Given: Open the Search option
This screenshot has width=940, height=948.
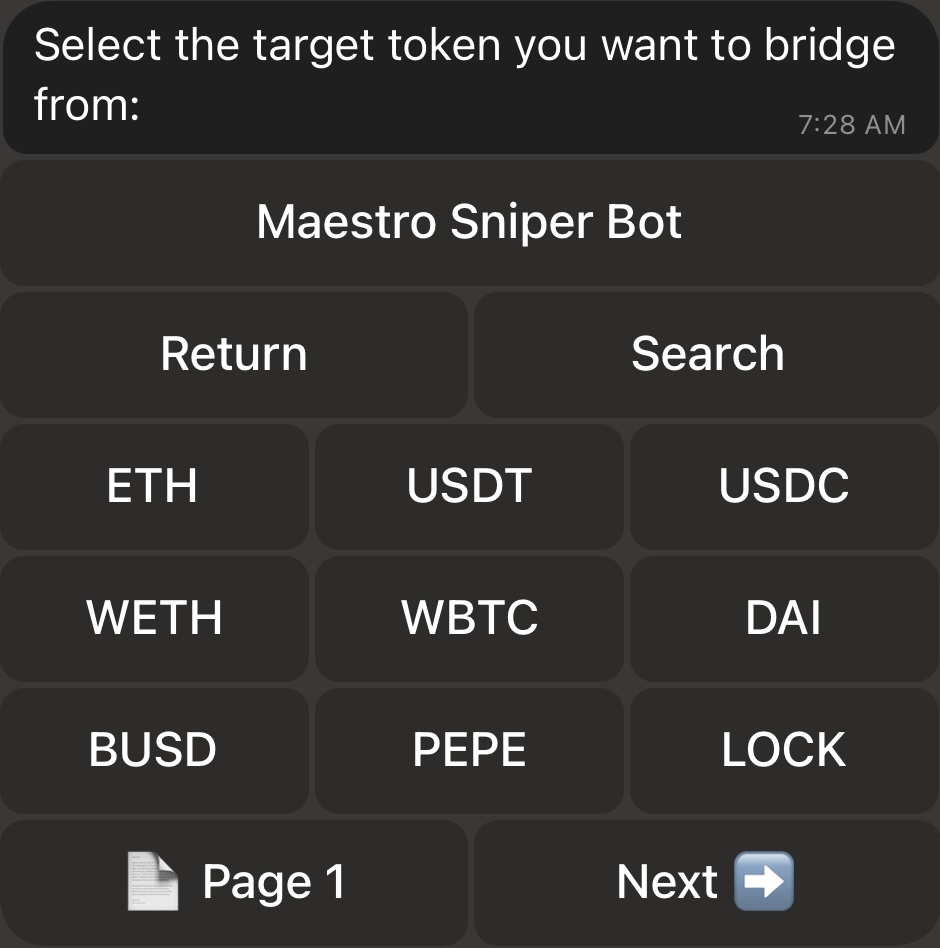Looking at the screenshot, I should point(708,354).
